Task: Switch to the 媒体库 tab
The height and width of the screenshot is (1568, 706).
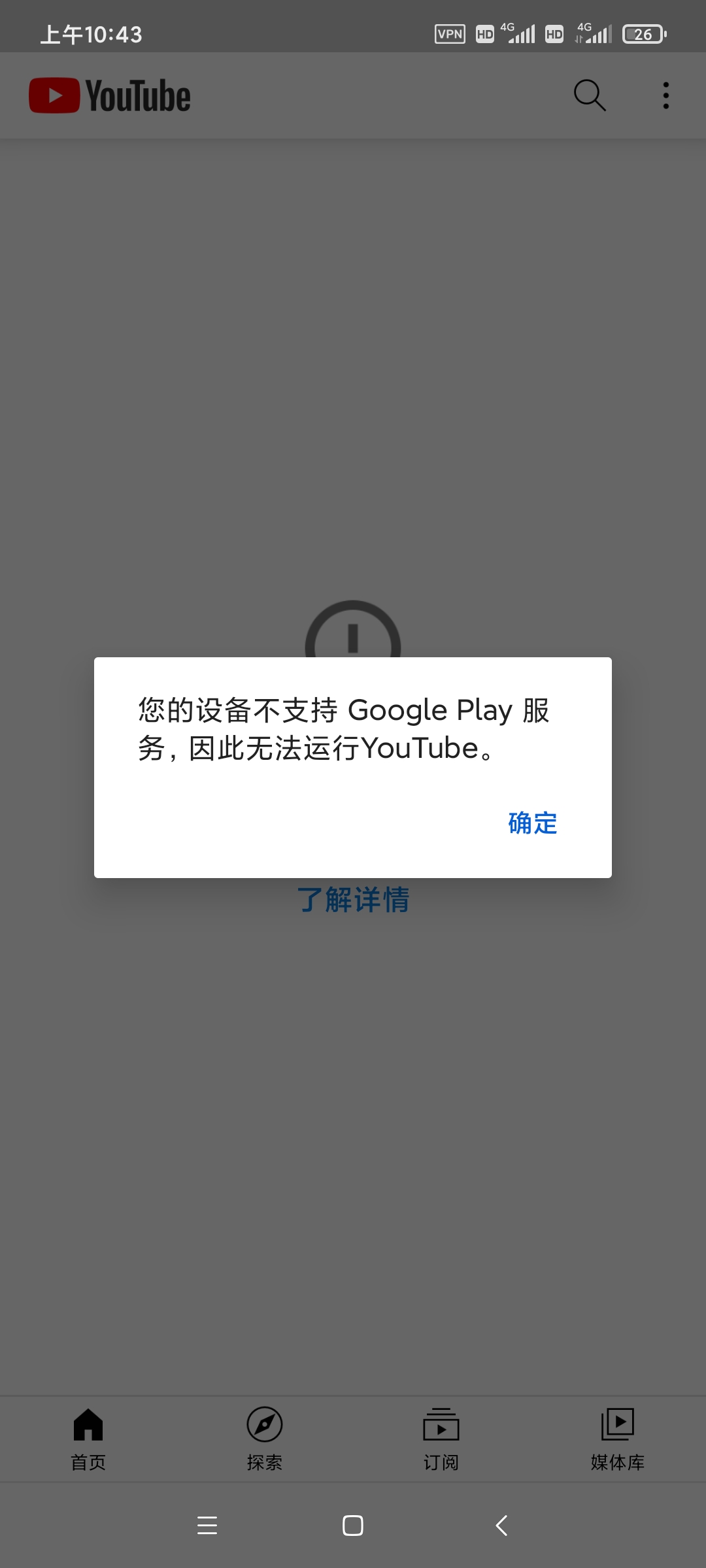Action: (x=618, y=1440)
